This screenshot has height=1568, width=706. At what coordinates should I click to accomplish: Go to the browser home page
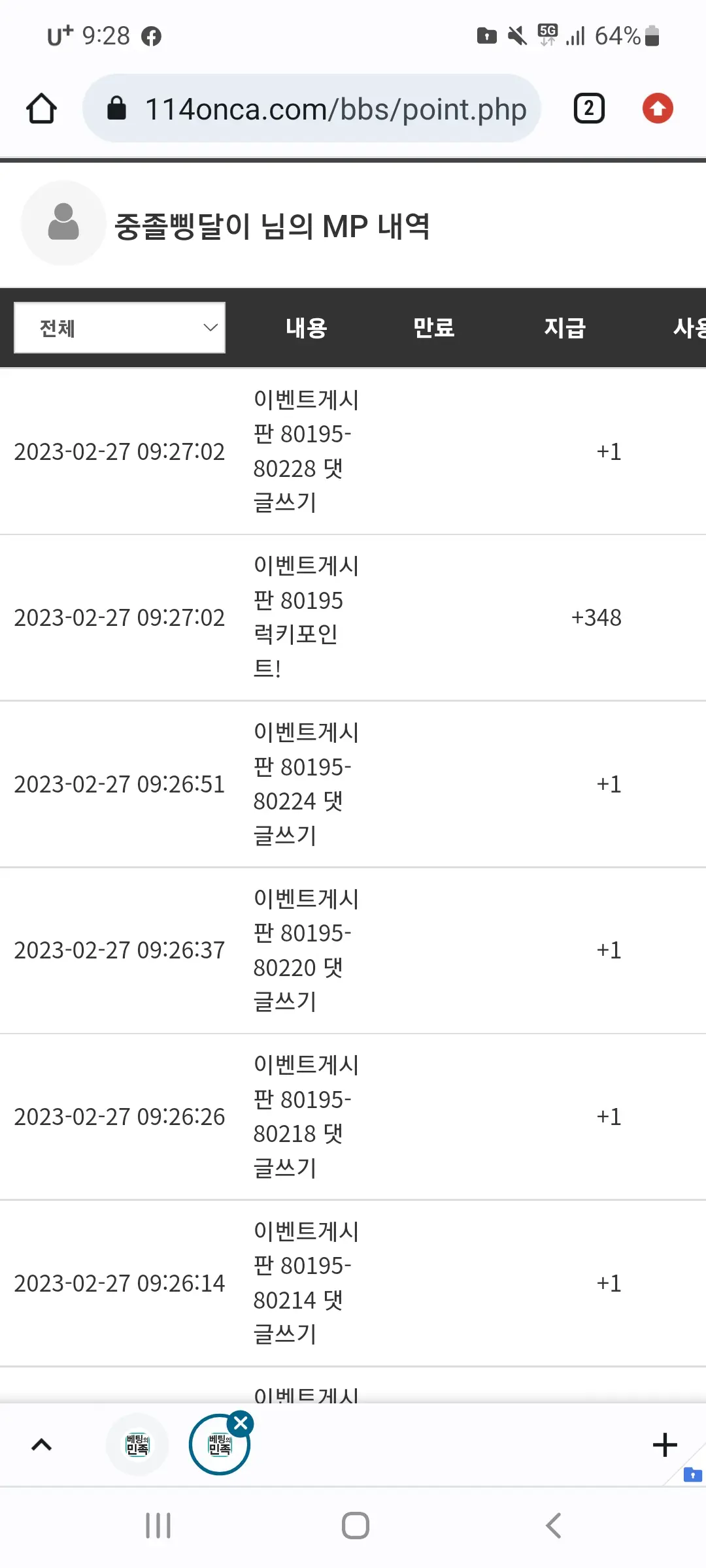41,108
